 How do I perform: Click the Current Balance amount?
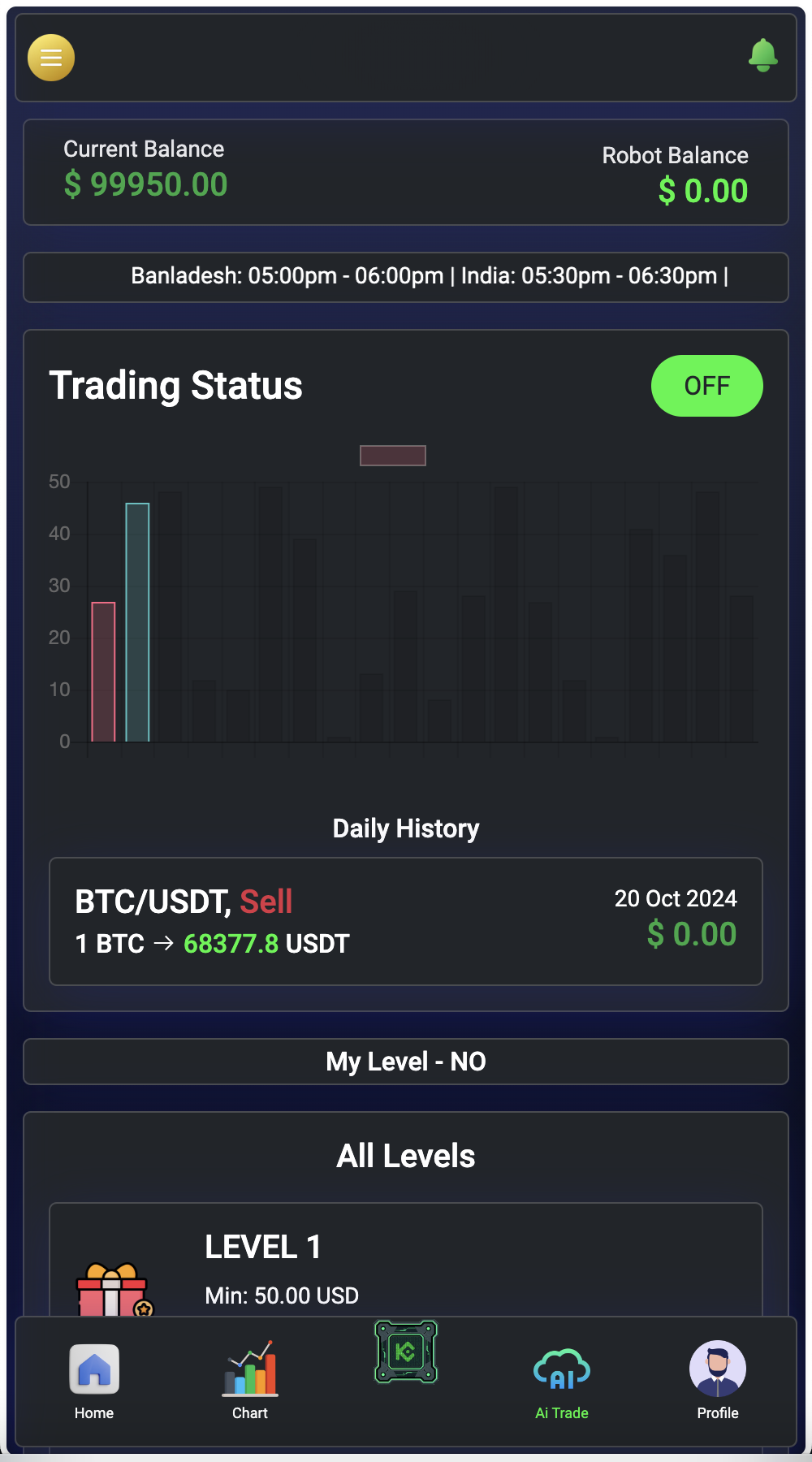(145, 184)
